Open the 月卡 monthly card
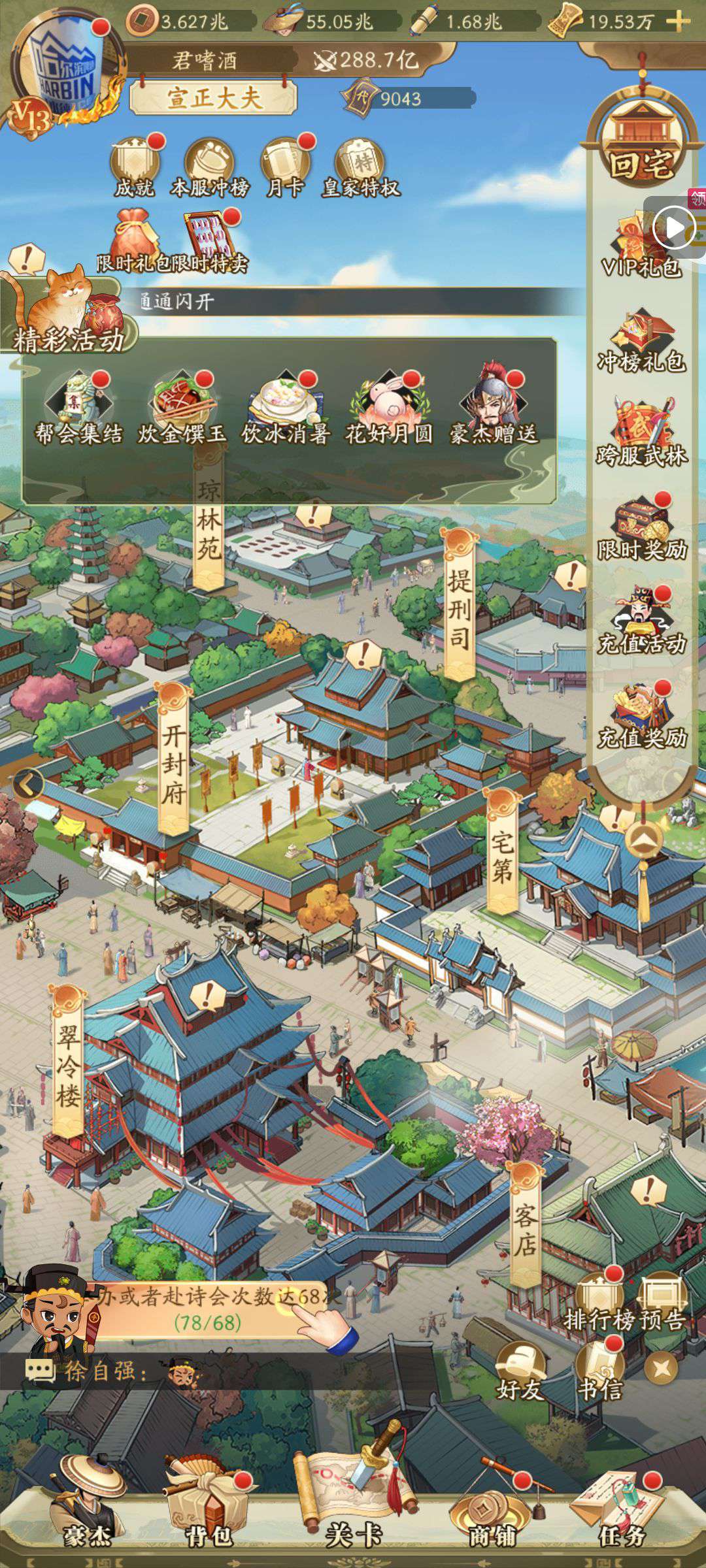Image resolution: width=706 pixels, height=1568 pixels. [285, 167]
